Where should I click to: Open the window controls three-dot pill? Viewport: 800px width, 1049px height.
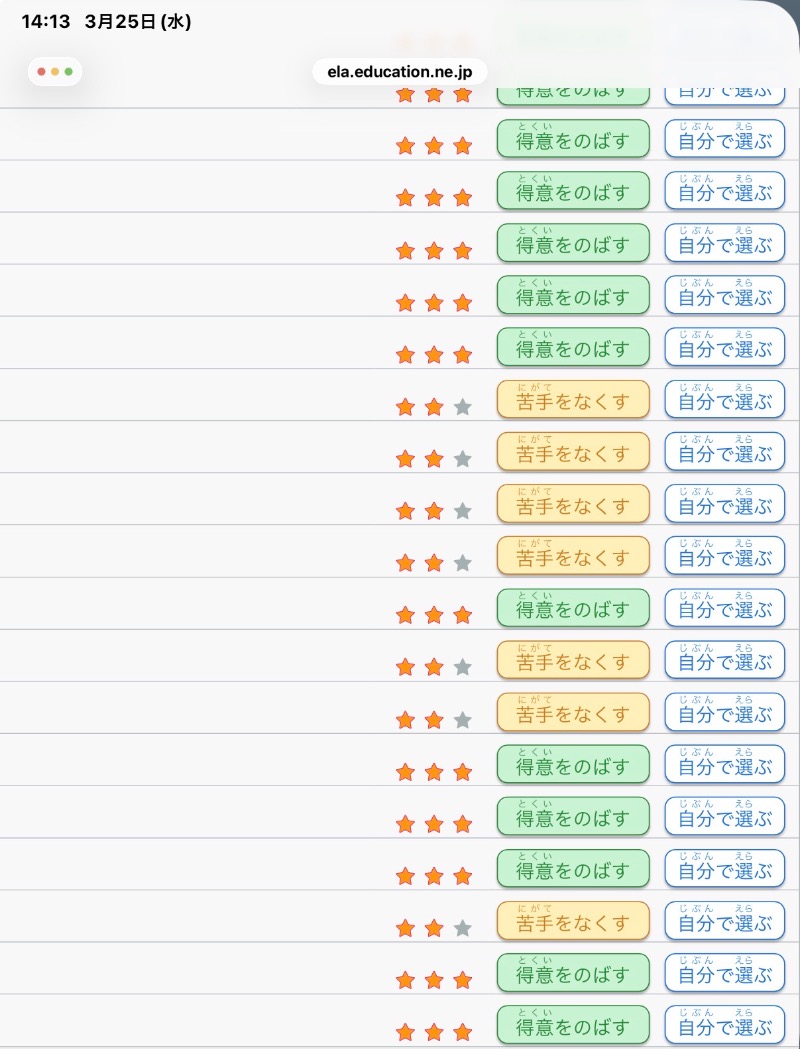tap(55, 72)
